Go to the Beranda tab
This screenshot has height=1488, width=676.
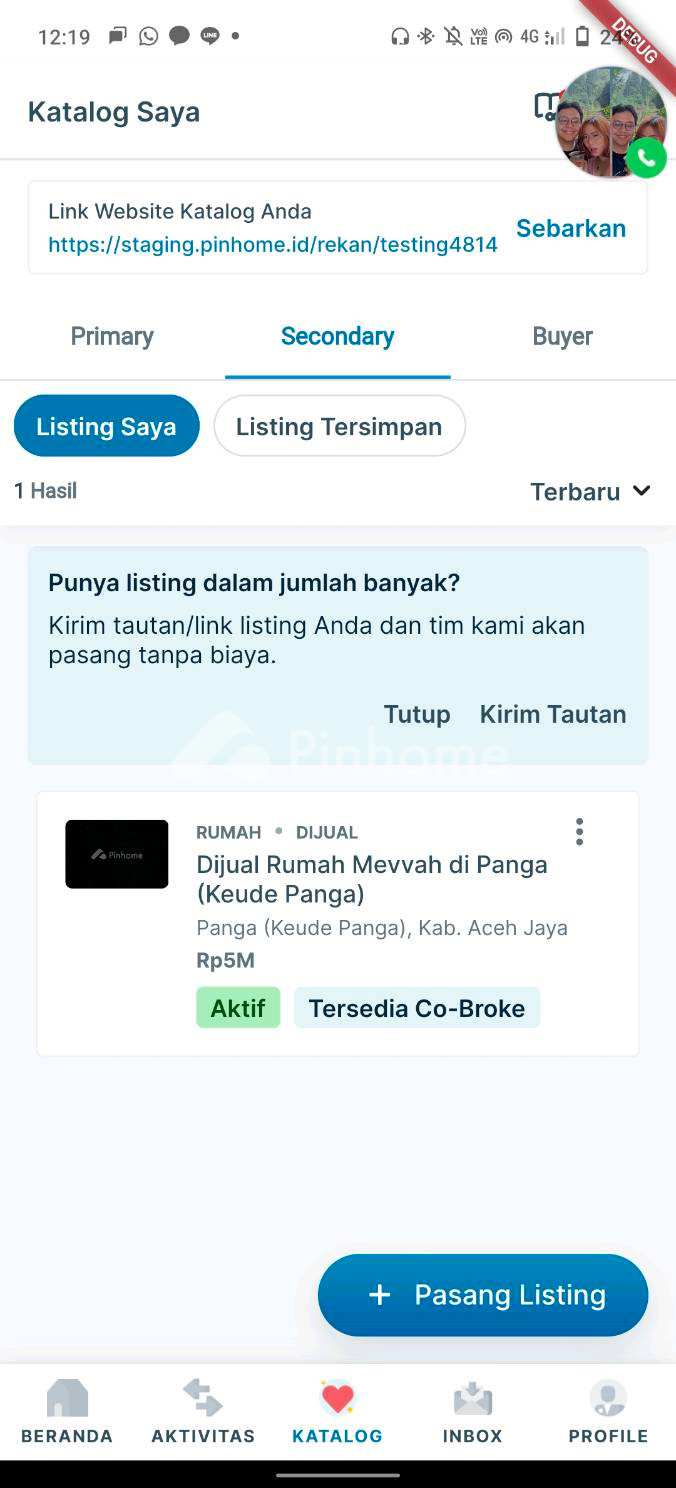67,1411
